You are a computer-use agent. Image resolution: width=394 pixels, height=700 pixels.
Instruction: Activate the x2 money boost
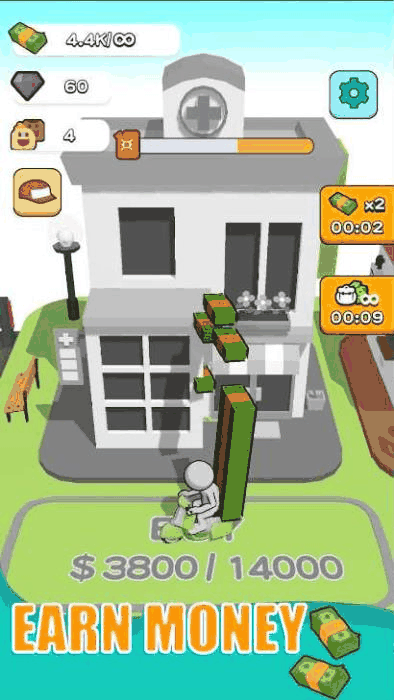tap(357, 215)
